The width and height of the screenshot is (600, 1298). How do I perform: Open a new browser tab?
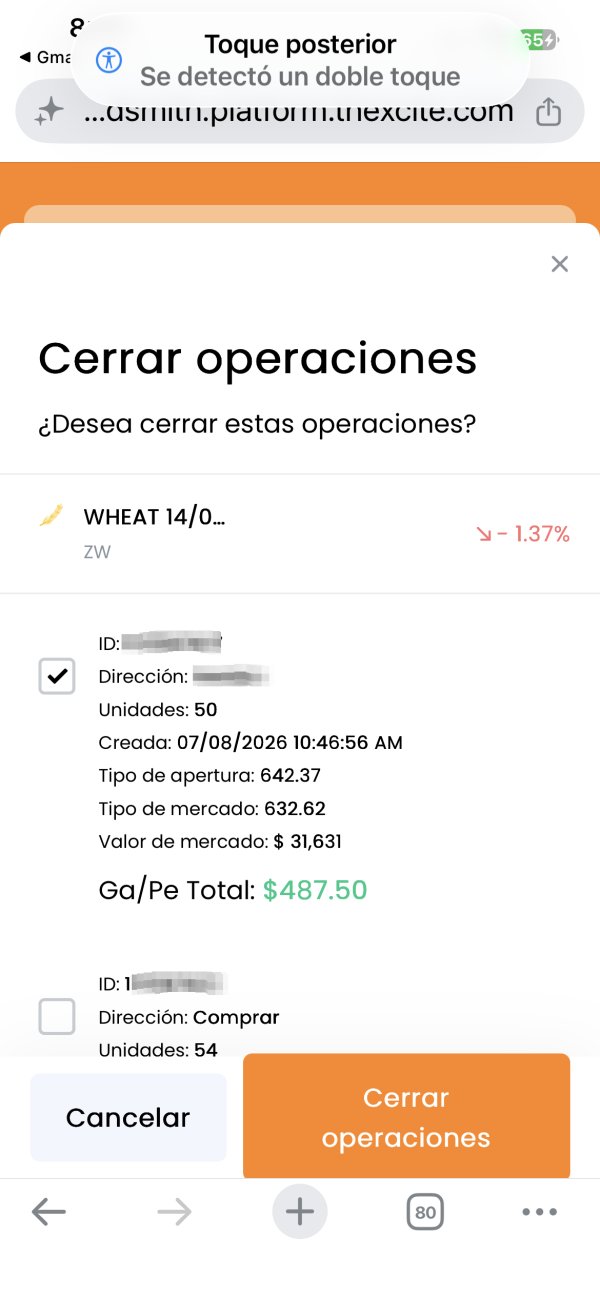pos(299,1212)
